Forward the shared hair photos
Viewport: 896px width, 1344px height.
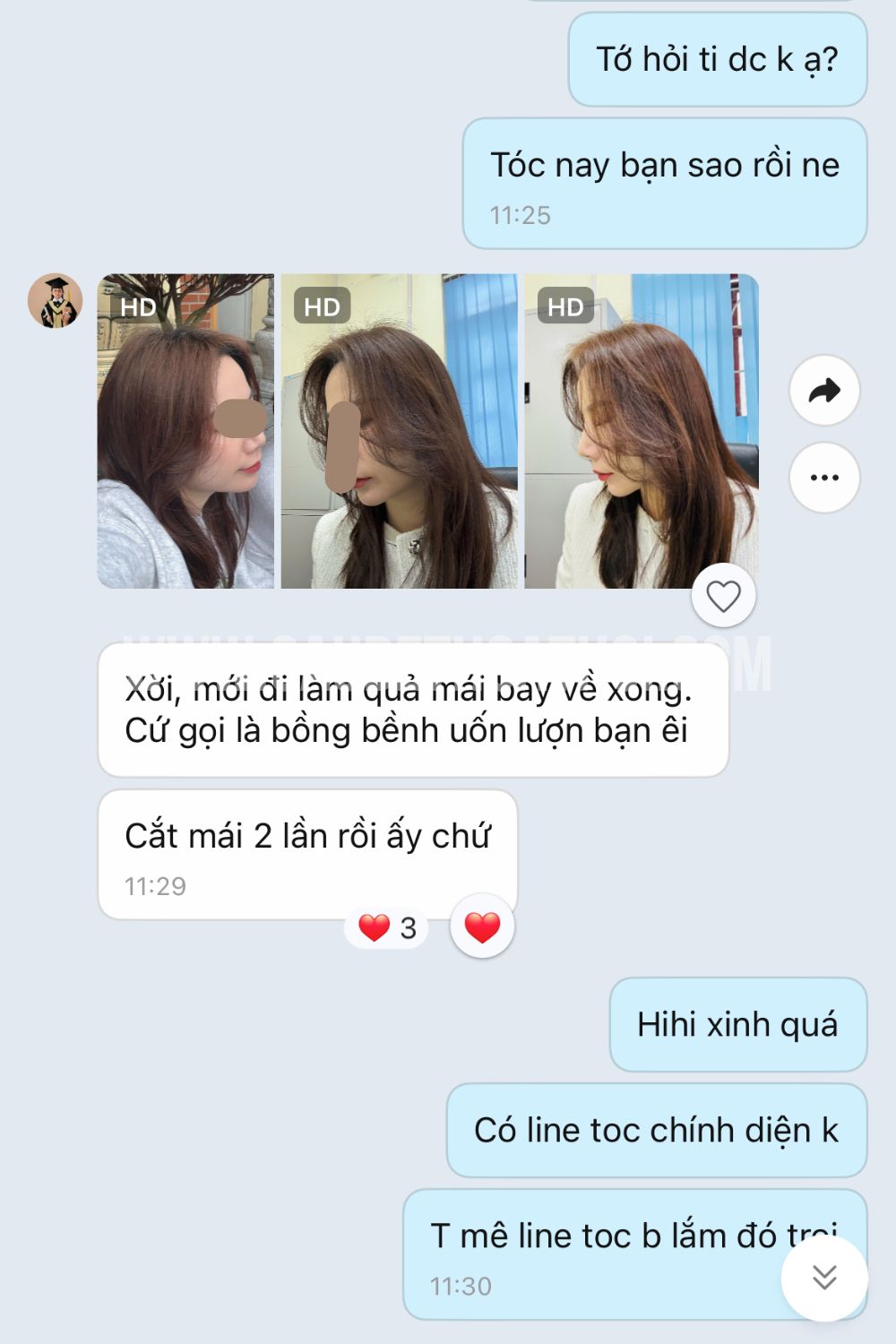(824, 391)
